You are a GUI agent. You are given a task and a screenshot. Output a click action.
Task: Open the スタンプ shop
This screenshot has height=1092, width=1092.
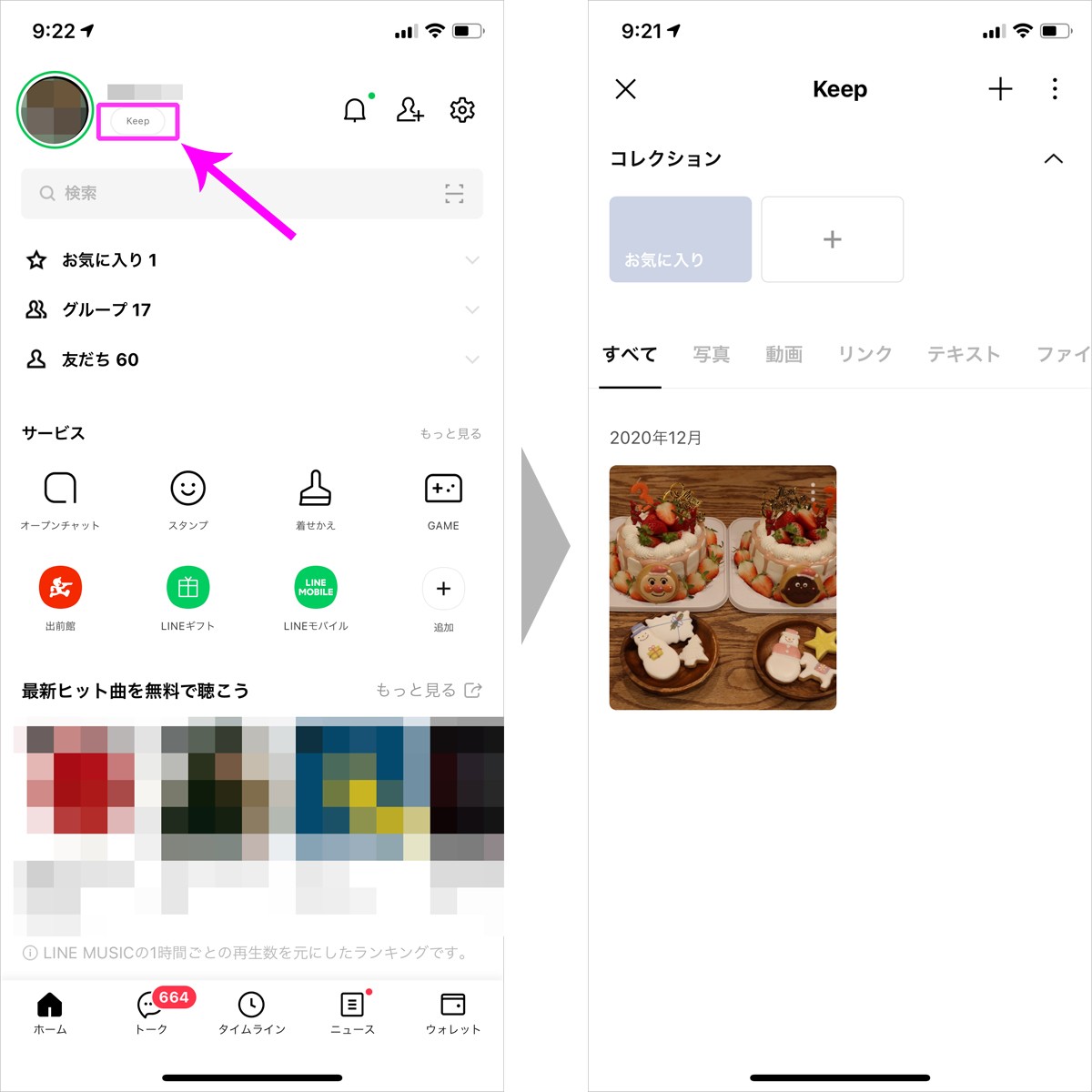pyautogui.click(x=188, y=498)
